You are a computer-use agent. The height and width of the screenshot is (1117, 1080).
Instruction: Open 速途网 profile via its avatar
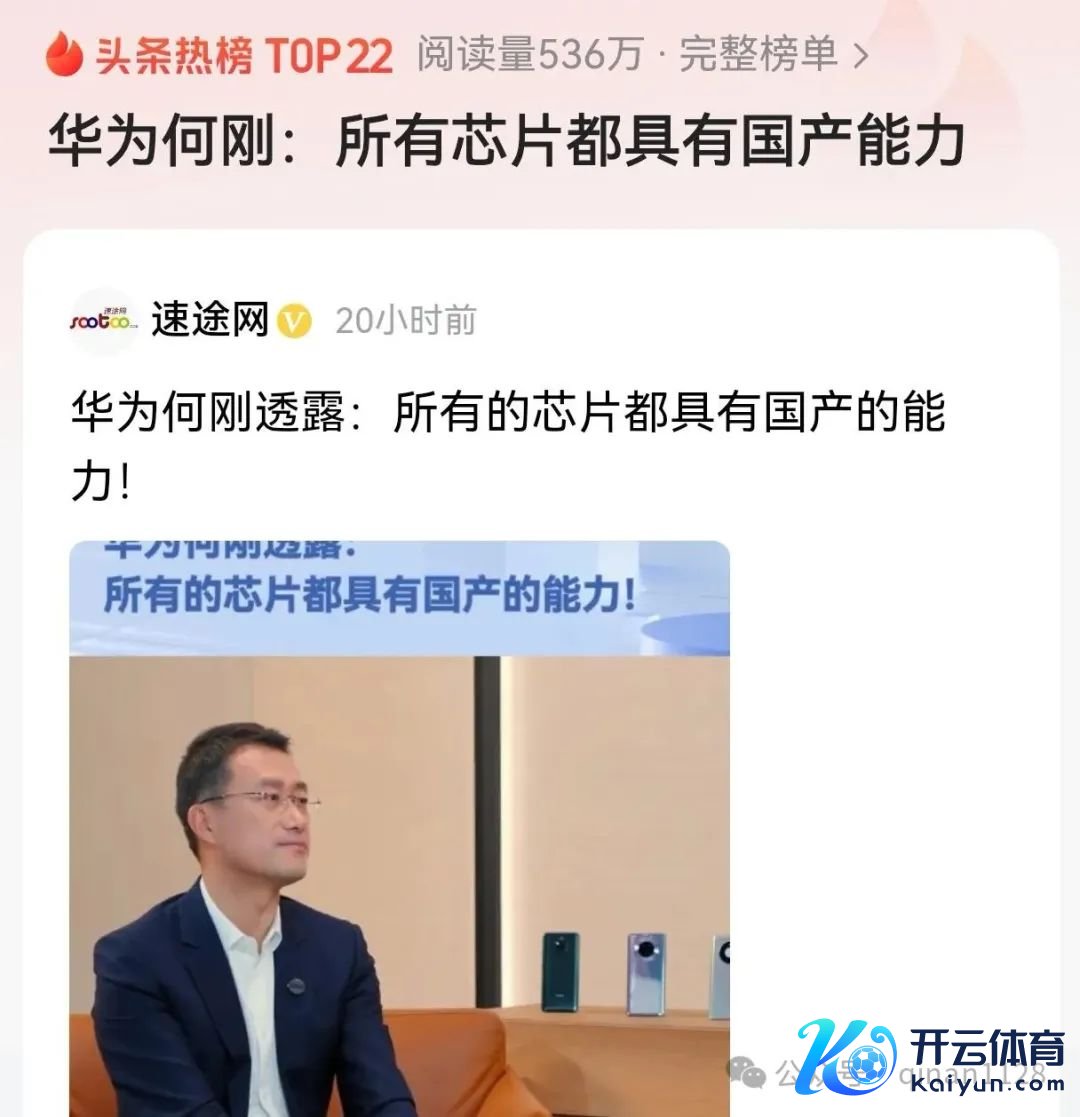point(101,321)
